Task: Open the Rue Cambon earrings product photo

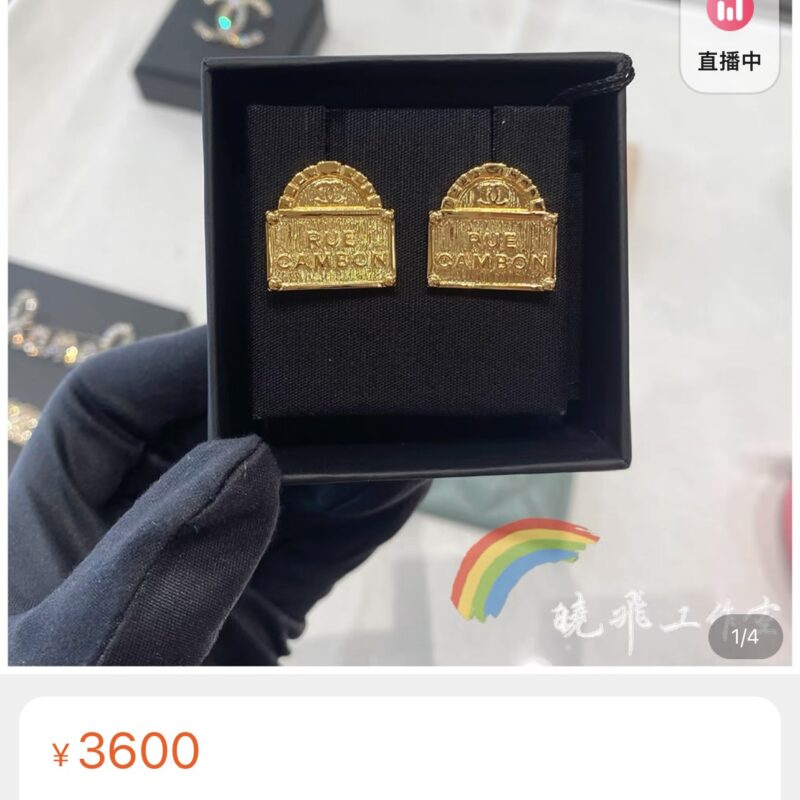Action: click(x=400, y=330)
